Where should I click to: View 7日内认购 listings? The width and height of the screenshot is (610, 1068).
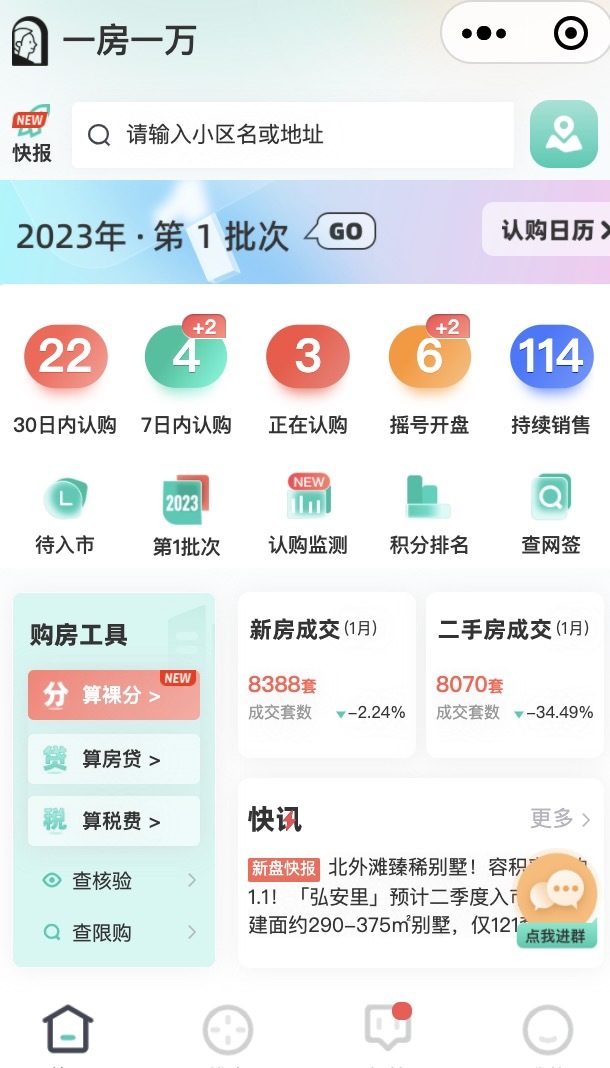(x=186, y=378)
